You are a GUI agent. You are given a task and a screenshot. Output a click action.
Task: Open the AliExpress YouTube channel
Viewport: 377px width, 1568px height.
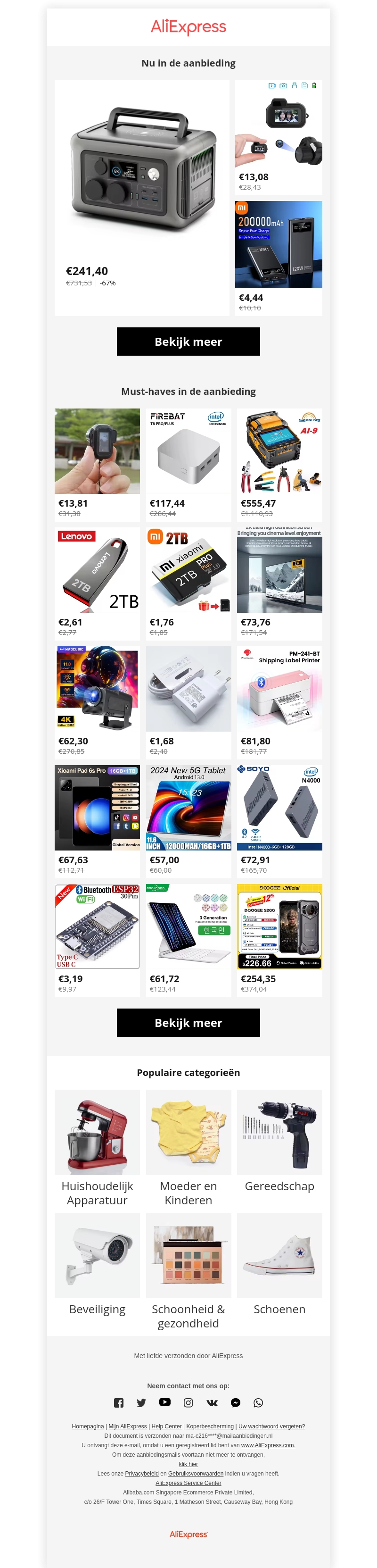[165, 1402]
